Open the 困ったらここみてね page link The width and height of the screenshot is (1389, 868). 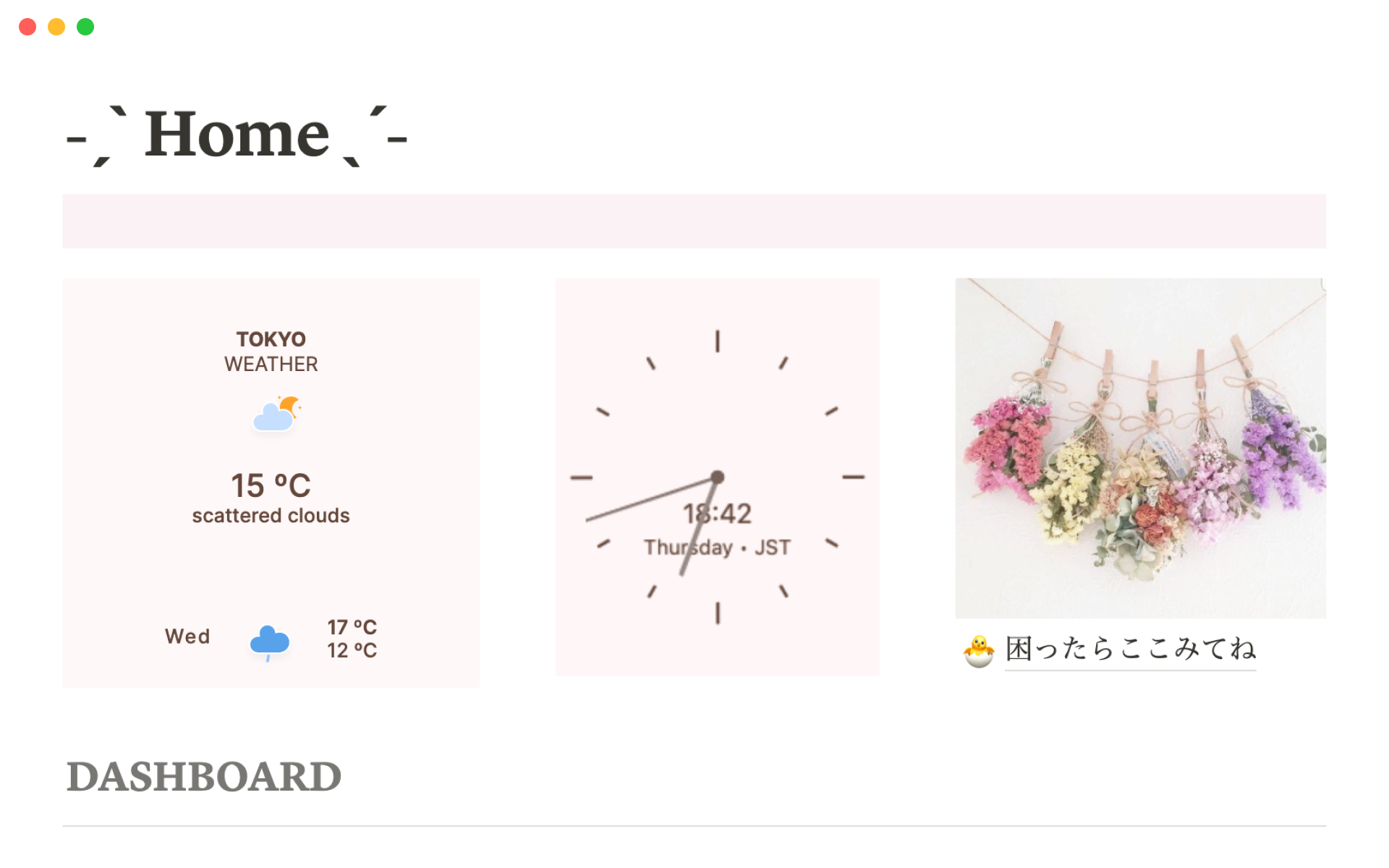coord(1129,649)
